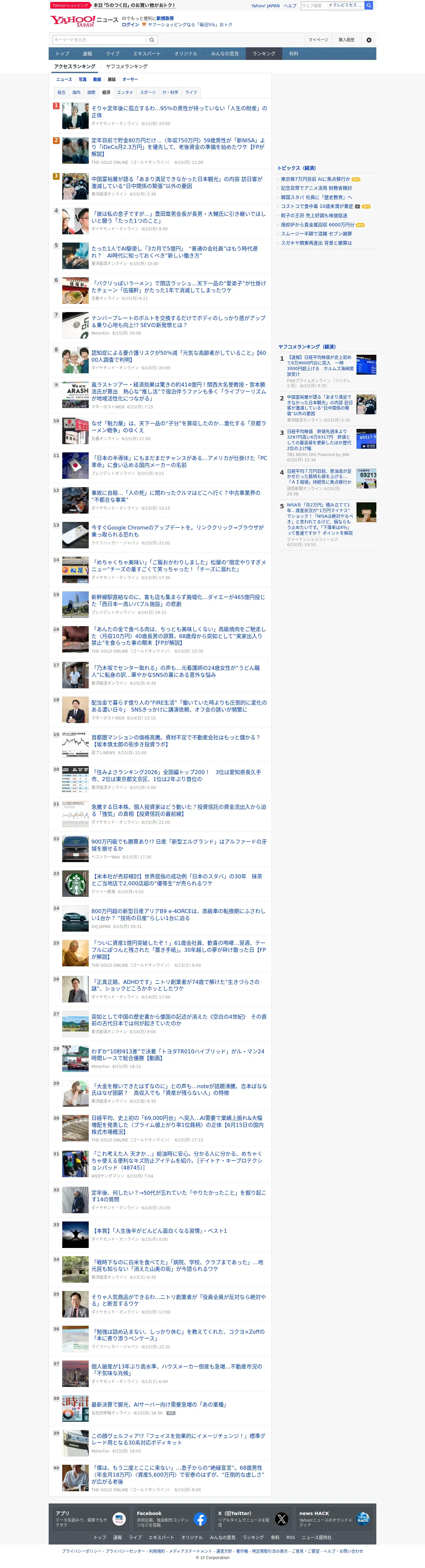Switch to the 速報 navigation tab
This screenshot has height=1568, width=425.
[87, 54]
